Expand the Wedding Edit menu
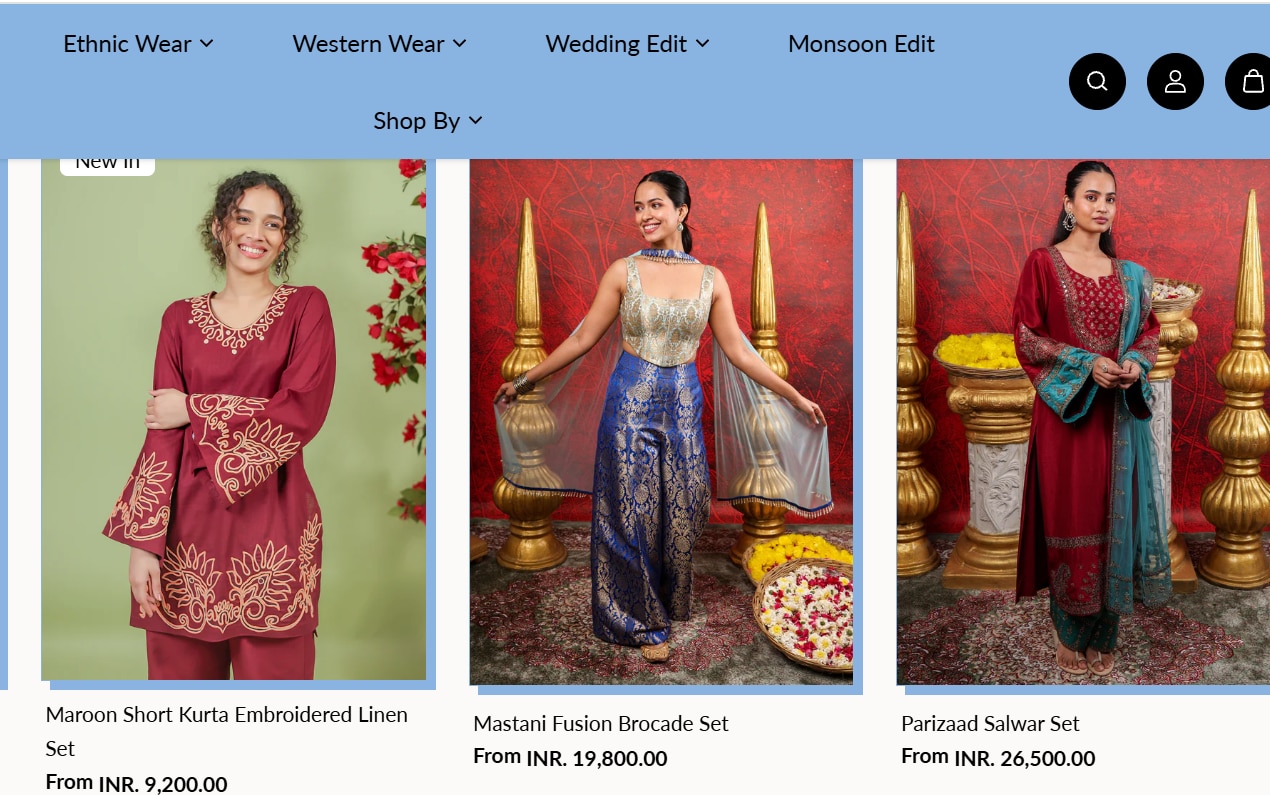 (x=627, y=44)
